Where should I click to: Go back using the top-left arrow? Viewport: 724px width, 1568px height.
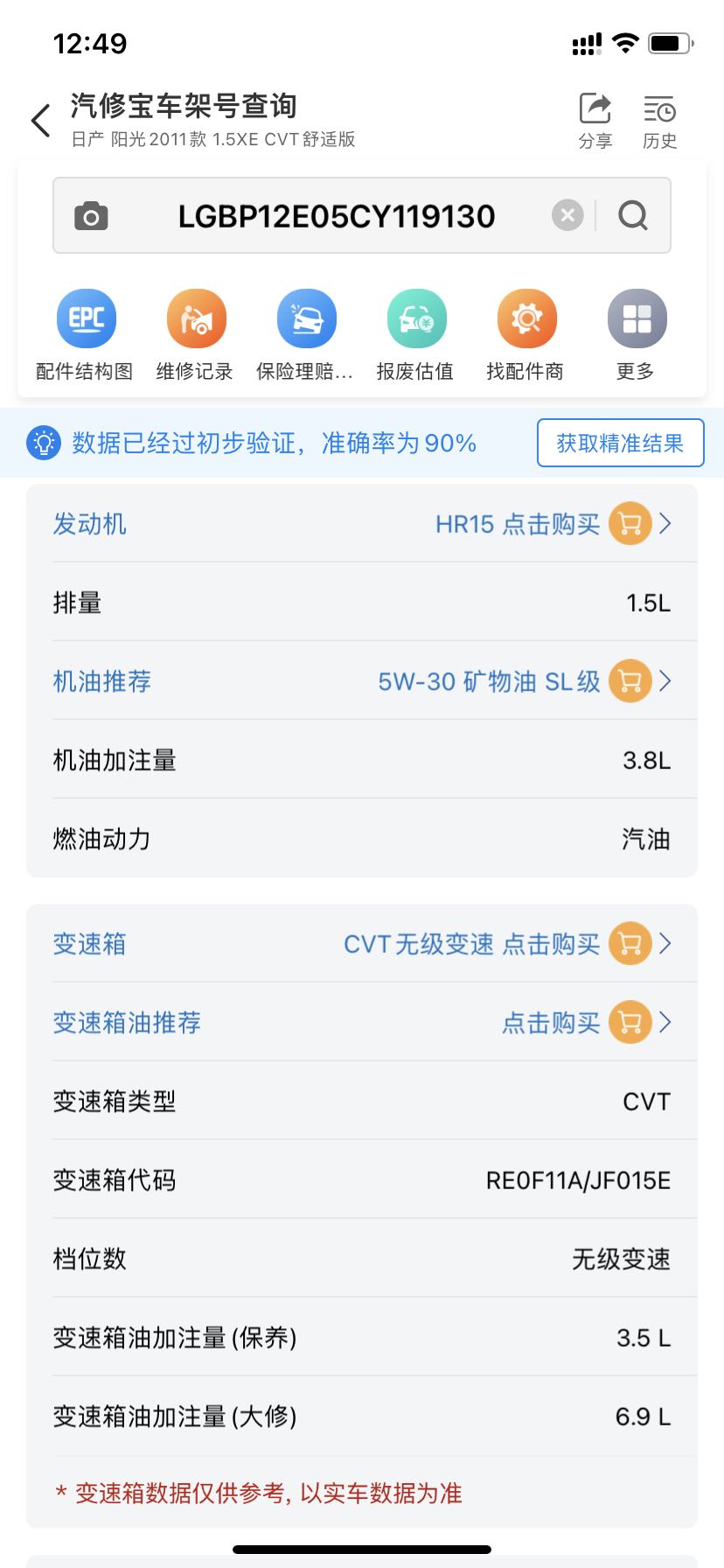(41, 121)
